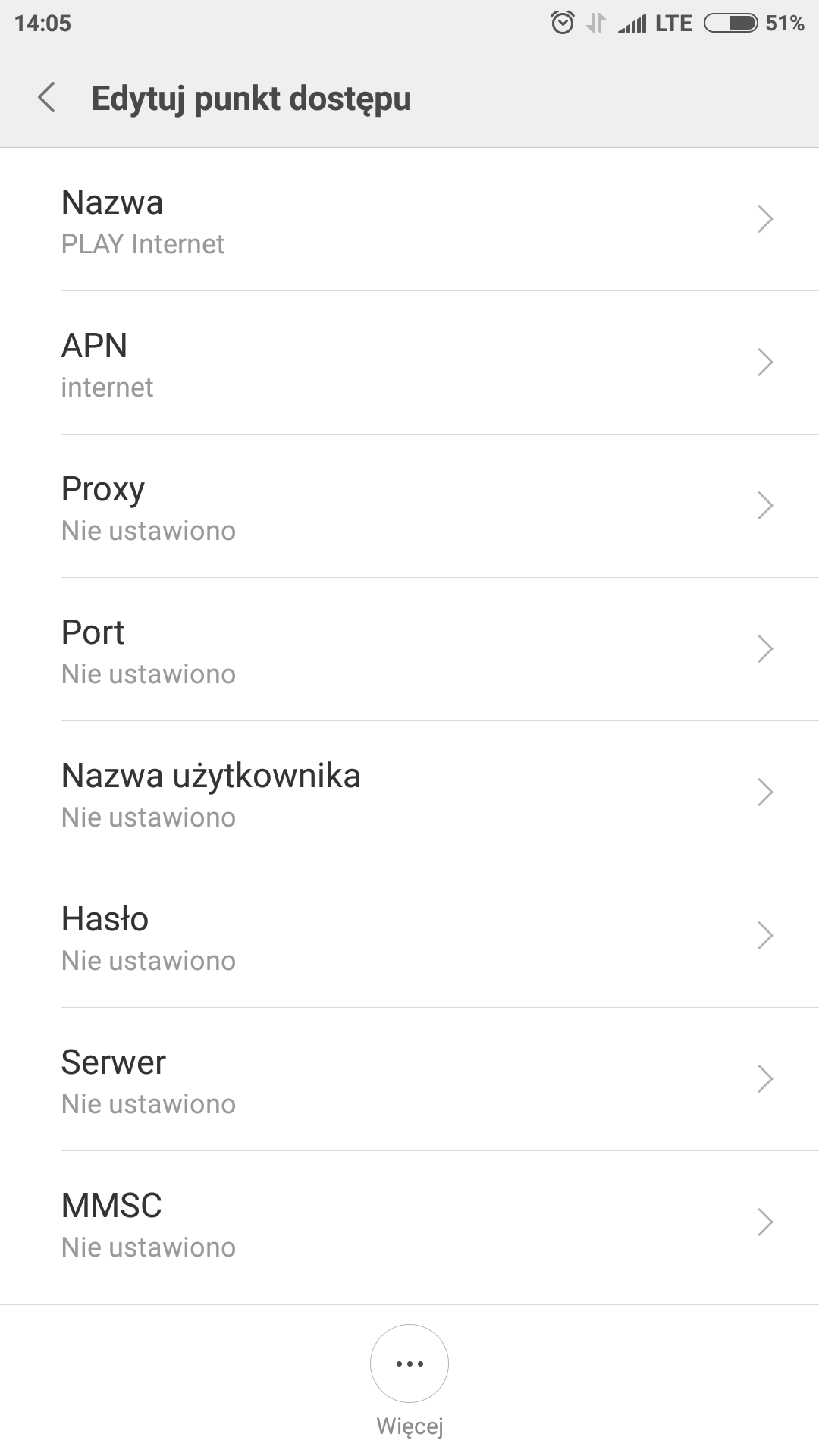Image resolution: width=819 pixels, height=1456 pixels.
Task: Open the Proxy setting
Action: tap(409, 507)
